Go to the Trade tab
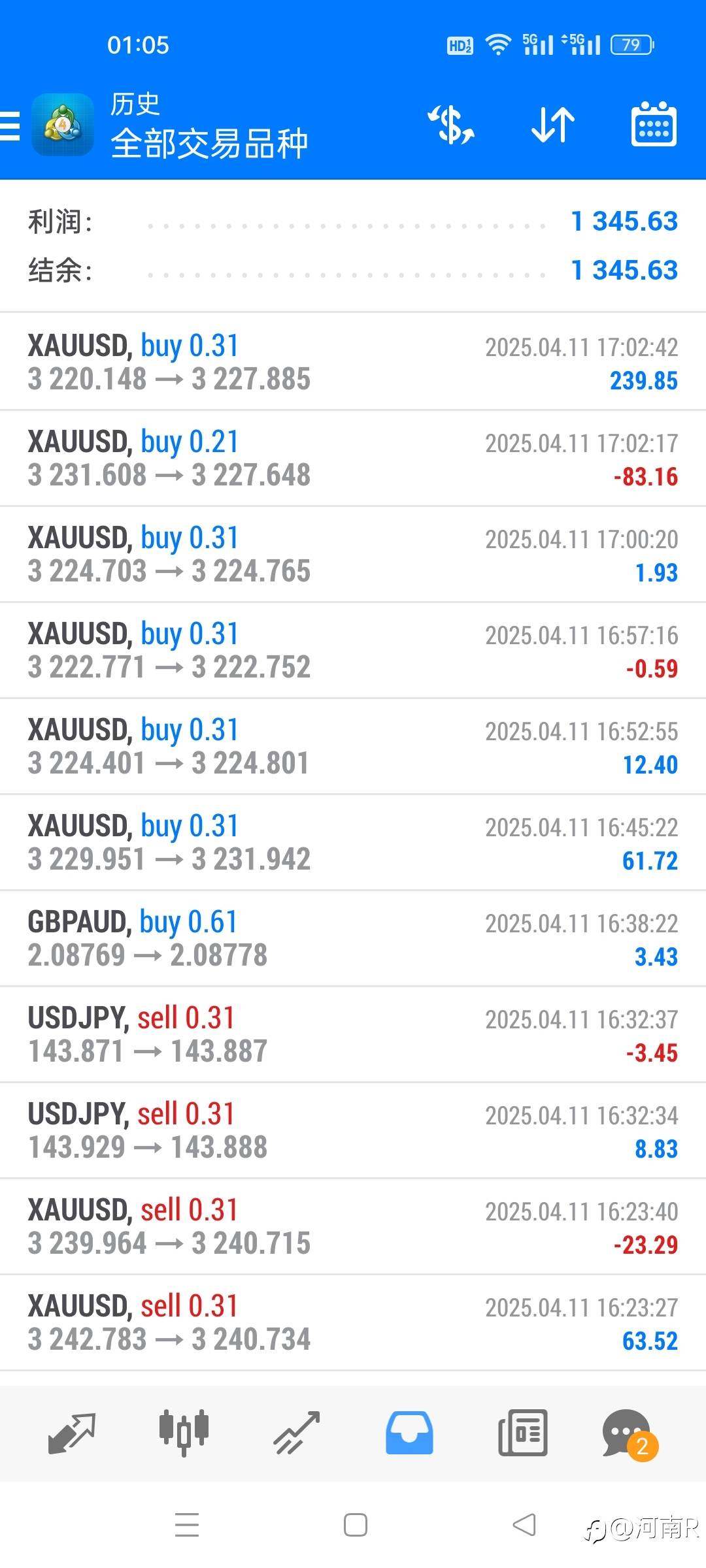706x1568 pixels. 297,1432
